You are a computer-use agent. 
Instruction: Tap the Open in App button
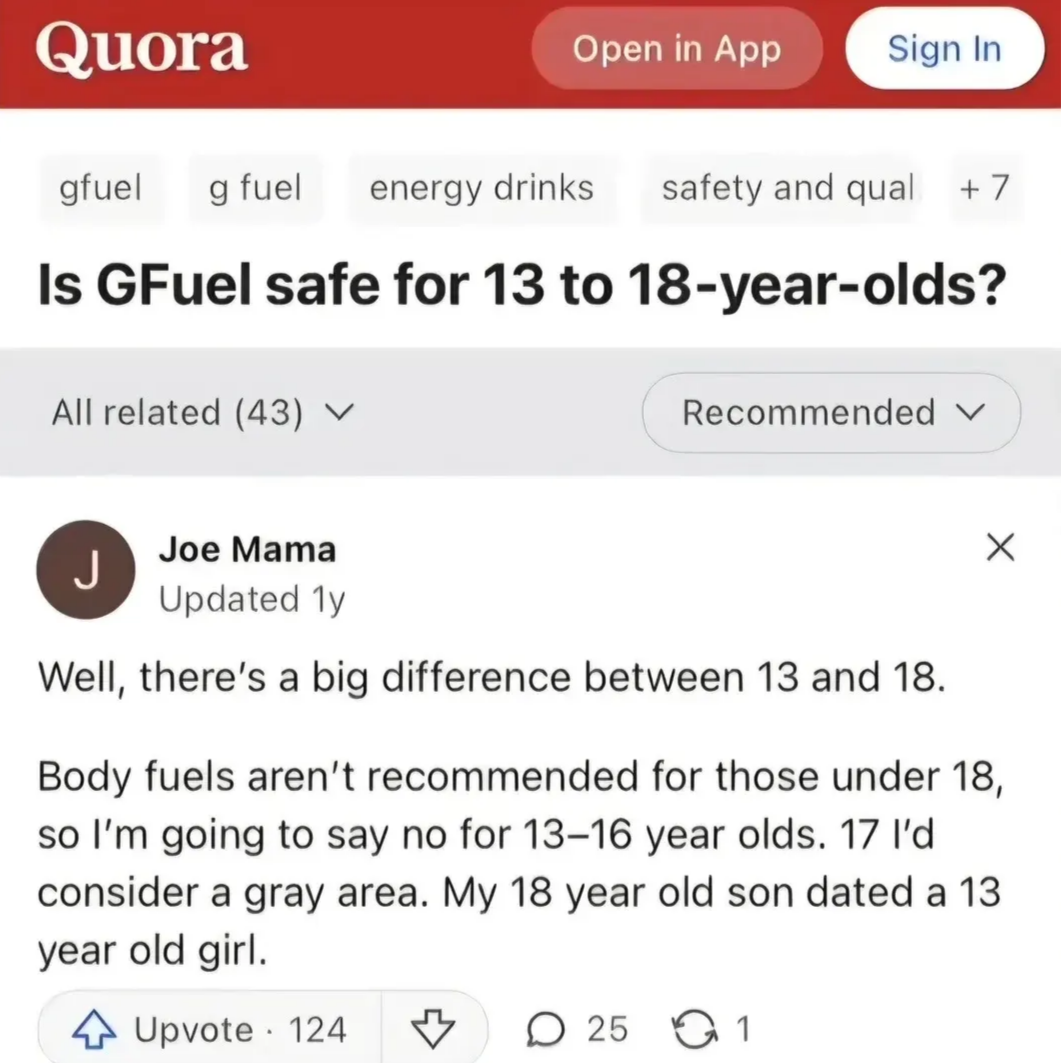click(676, 50)
